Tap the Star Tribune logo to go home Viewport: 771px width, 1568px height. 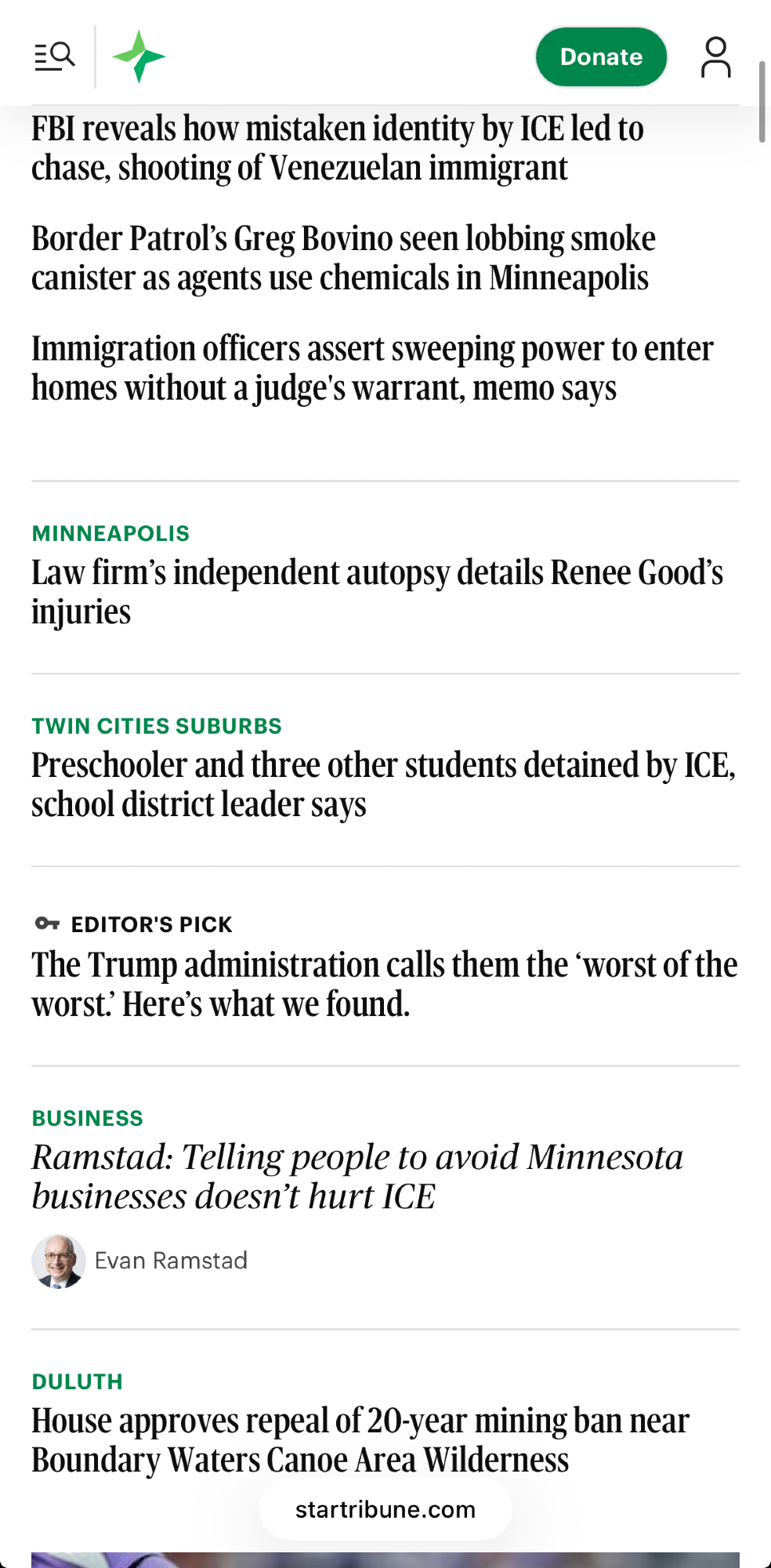coord(139,56)
